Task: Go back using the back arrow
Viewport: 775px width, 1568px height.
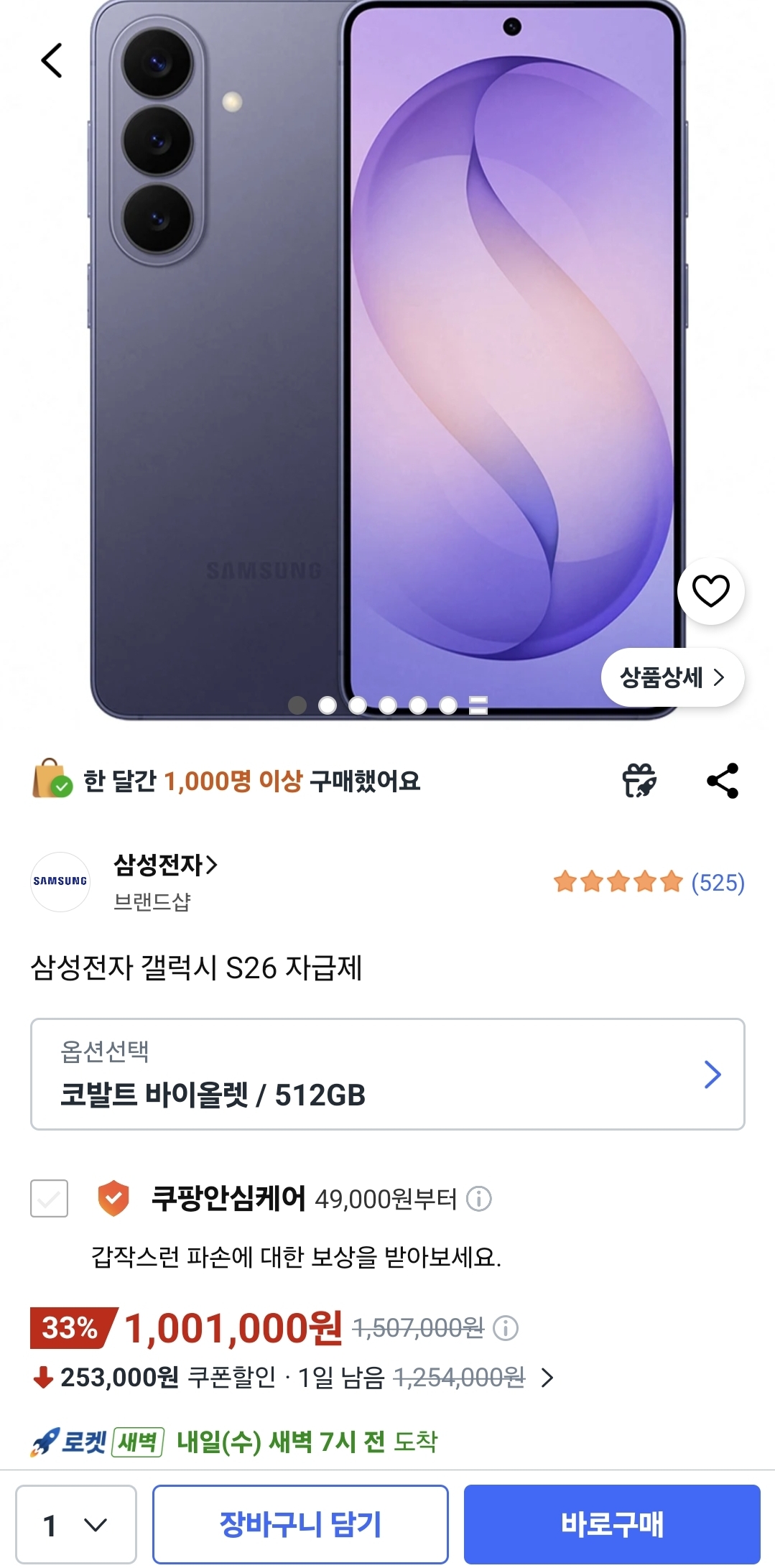Action: 52,60
